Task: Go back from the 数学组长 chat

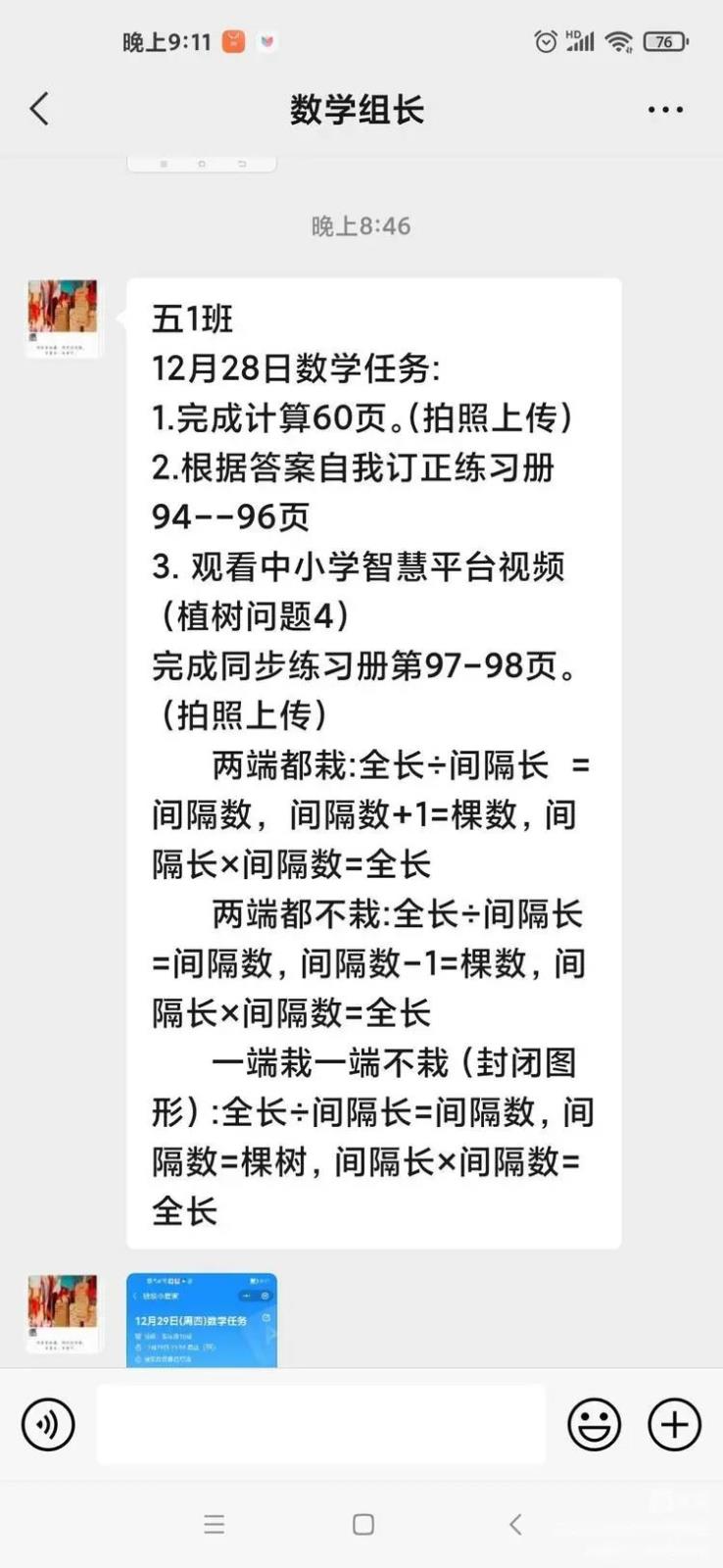Action: click(39, 109)
